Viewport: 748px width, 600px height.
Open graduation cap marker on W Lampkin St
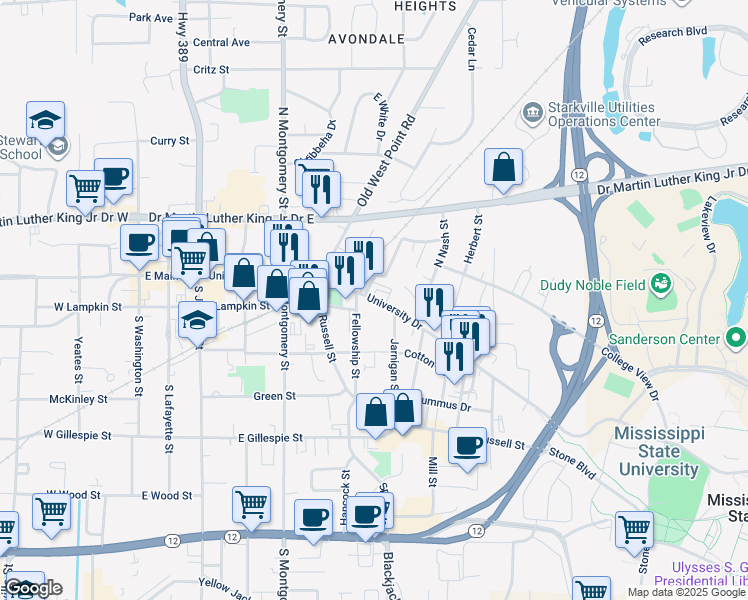point(198,321)
